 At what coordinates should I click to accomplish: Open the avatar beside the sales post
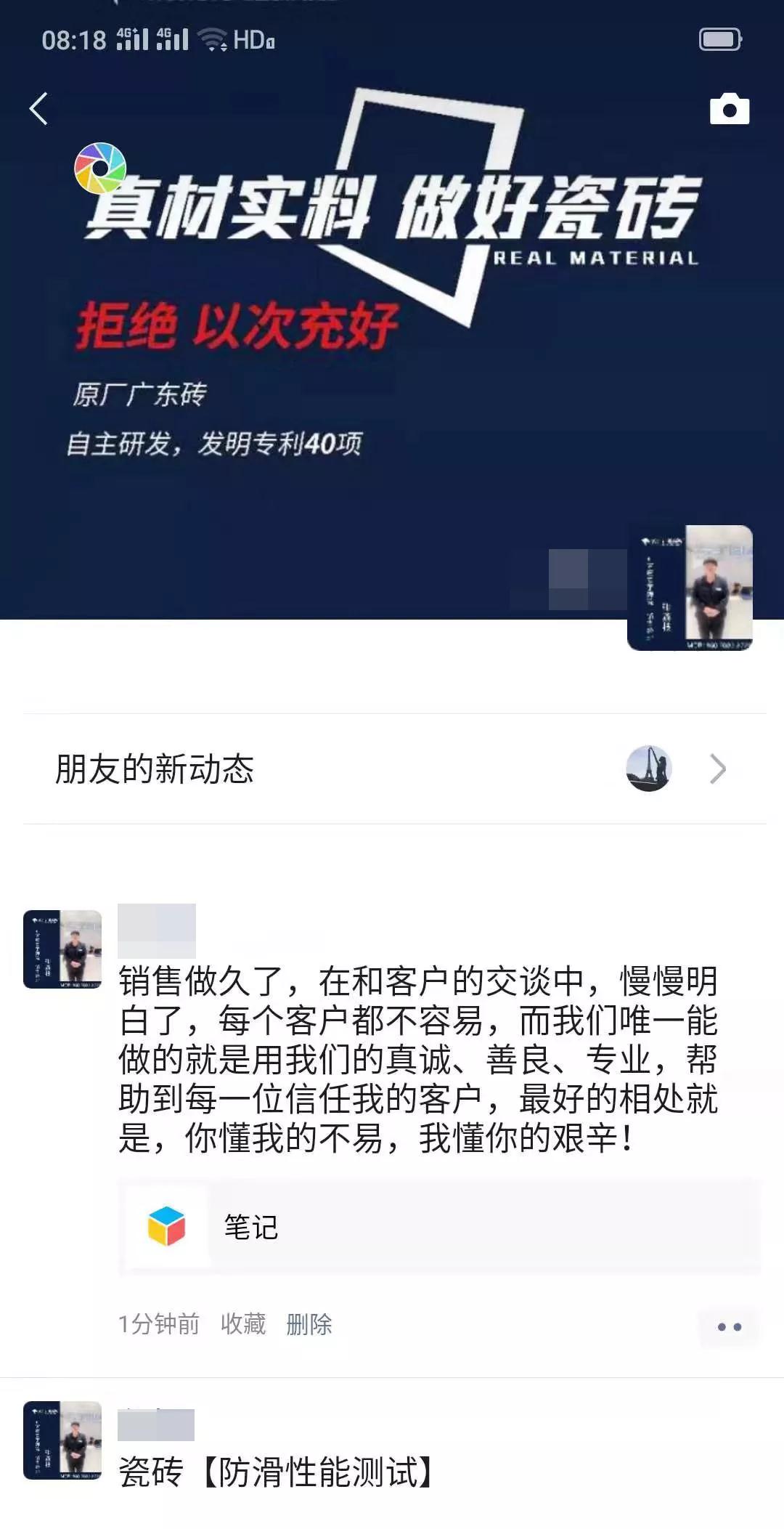[x=62, y=949]
